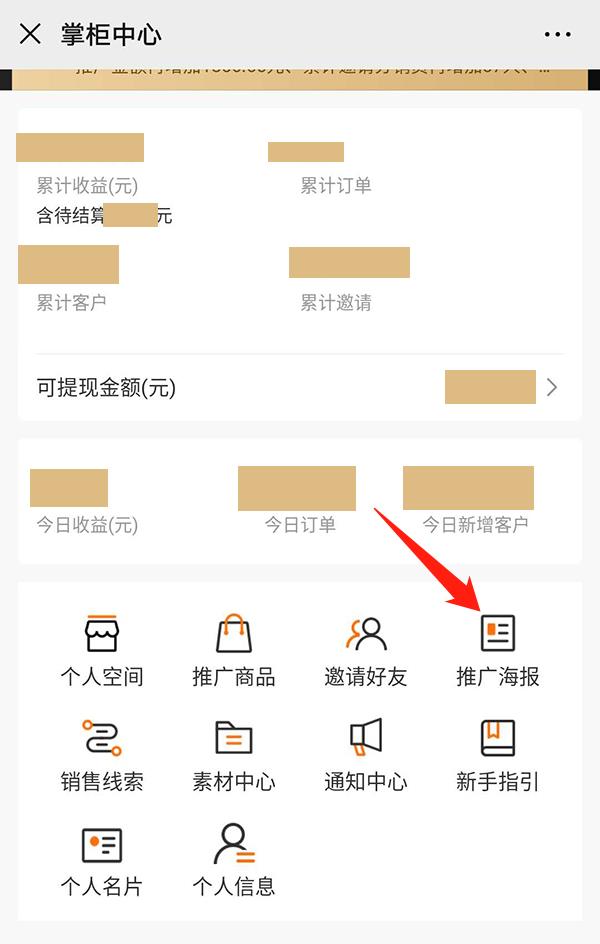
Task: Open 个人空间
Action: 102,650
